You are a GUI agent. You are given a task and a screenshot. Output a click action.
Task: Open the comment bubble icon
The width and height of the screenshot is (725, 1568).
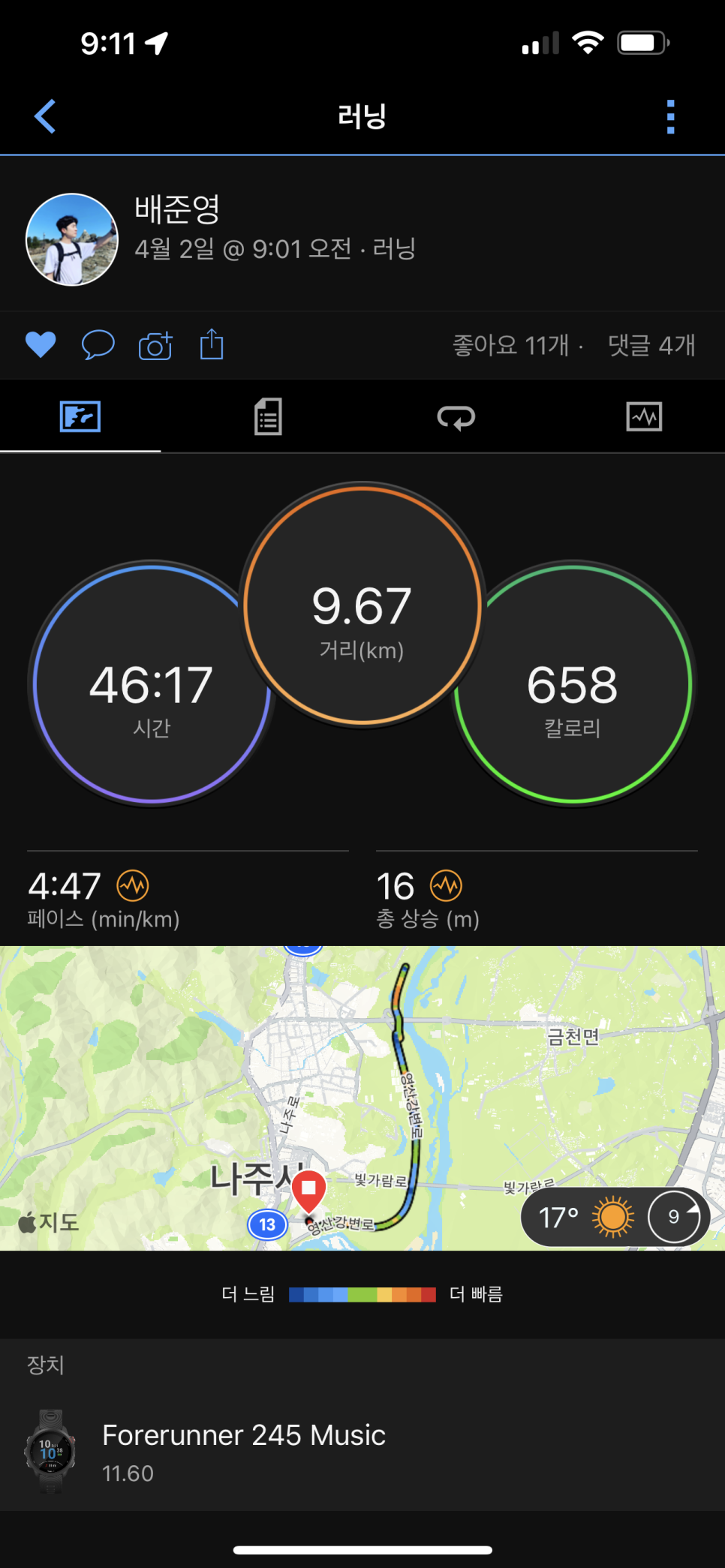98,345
